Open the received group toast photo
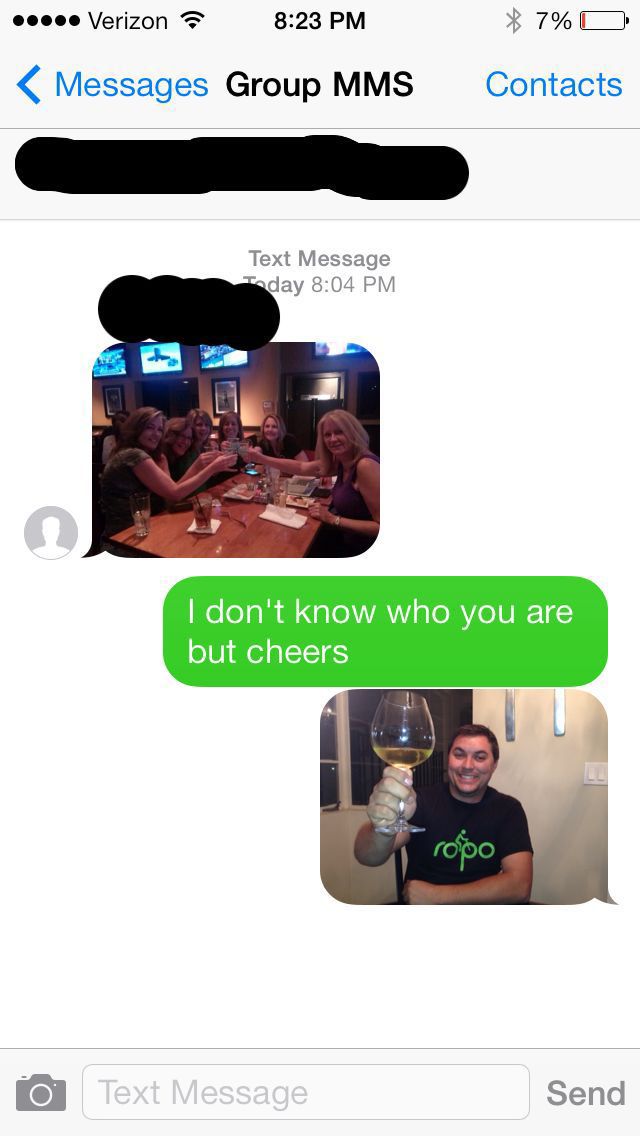 (x=236, y=450)
